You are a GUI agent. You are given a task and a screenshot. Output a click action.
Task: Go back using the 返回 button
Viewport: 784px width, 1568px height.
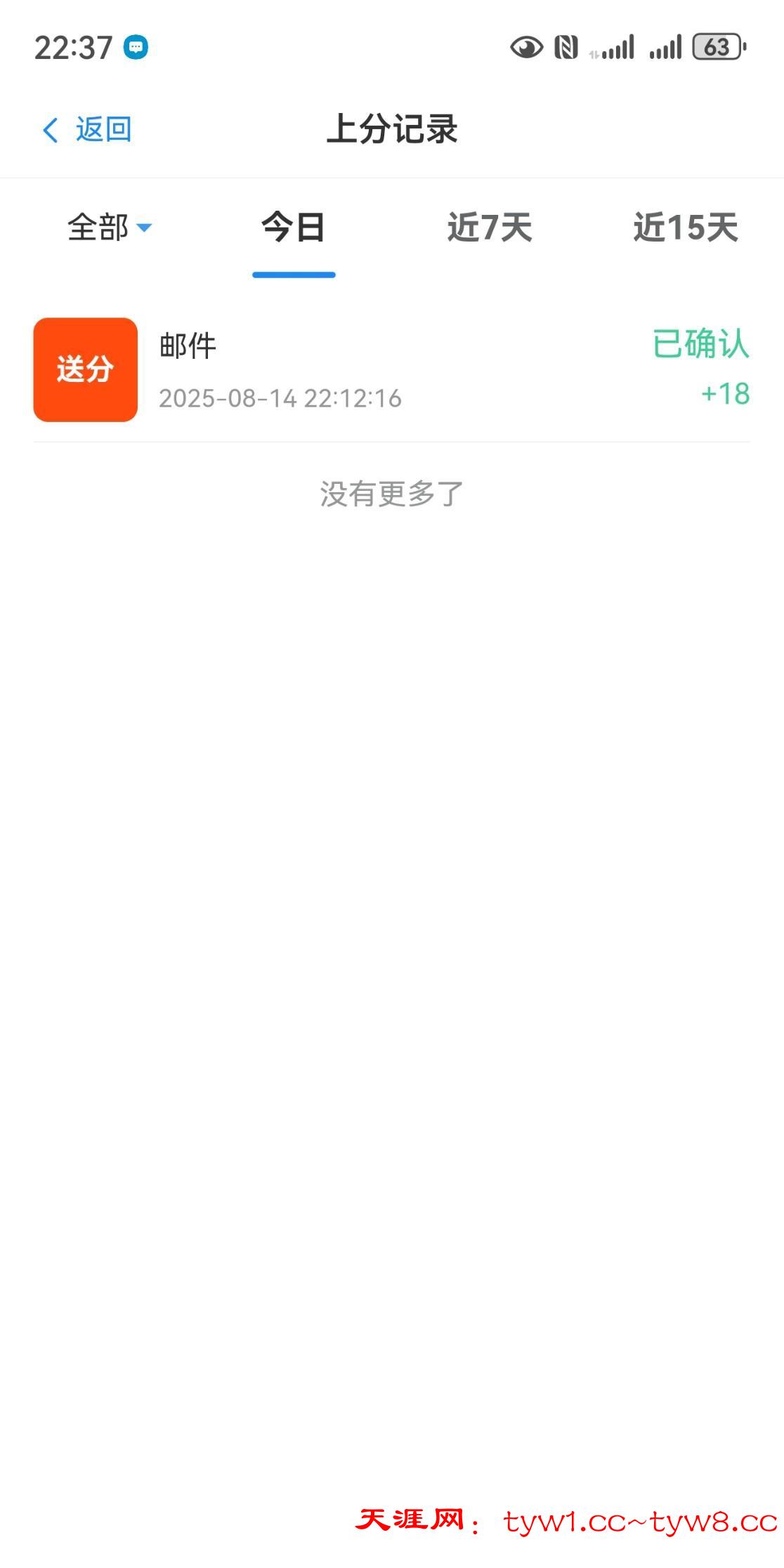tap(87, 130)
